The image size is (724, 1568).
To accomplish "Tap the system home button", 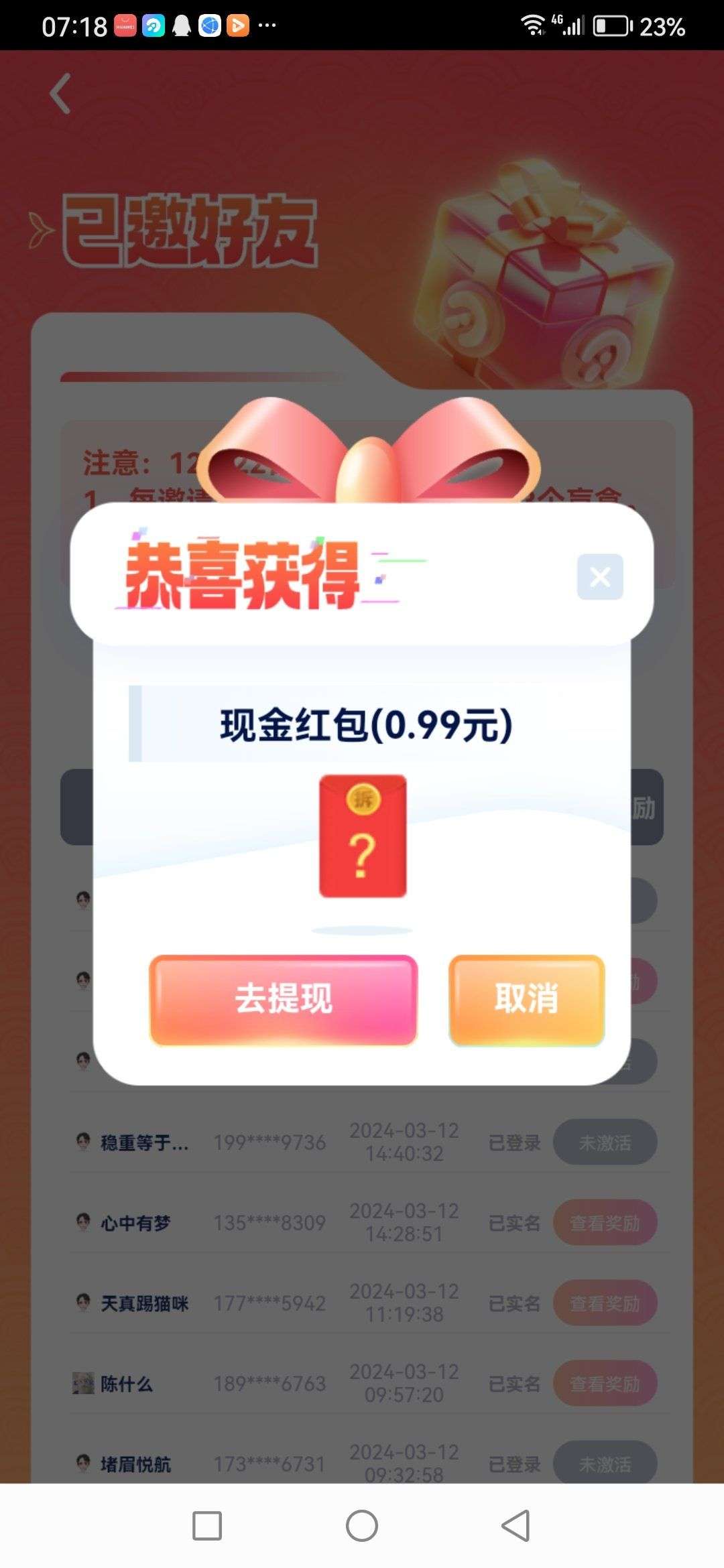I will (x=362, y=1526).
